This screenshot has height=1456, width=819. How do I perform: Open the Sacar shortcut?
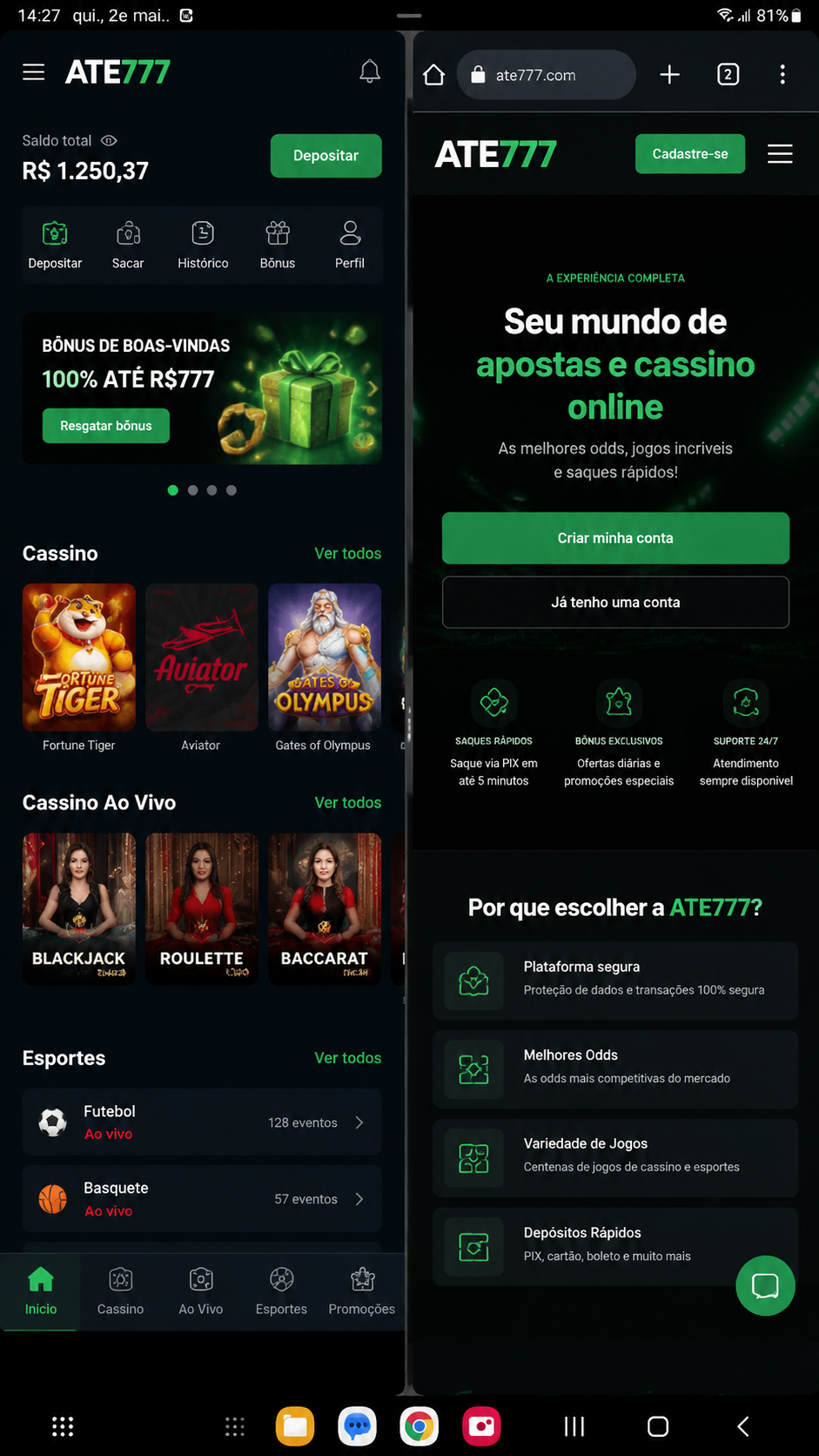(x=128, y=246)
